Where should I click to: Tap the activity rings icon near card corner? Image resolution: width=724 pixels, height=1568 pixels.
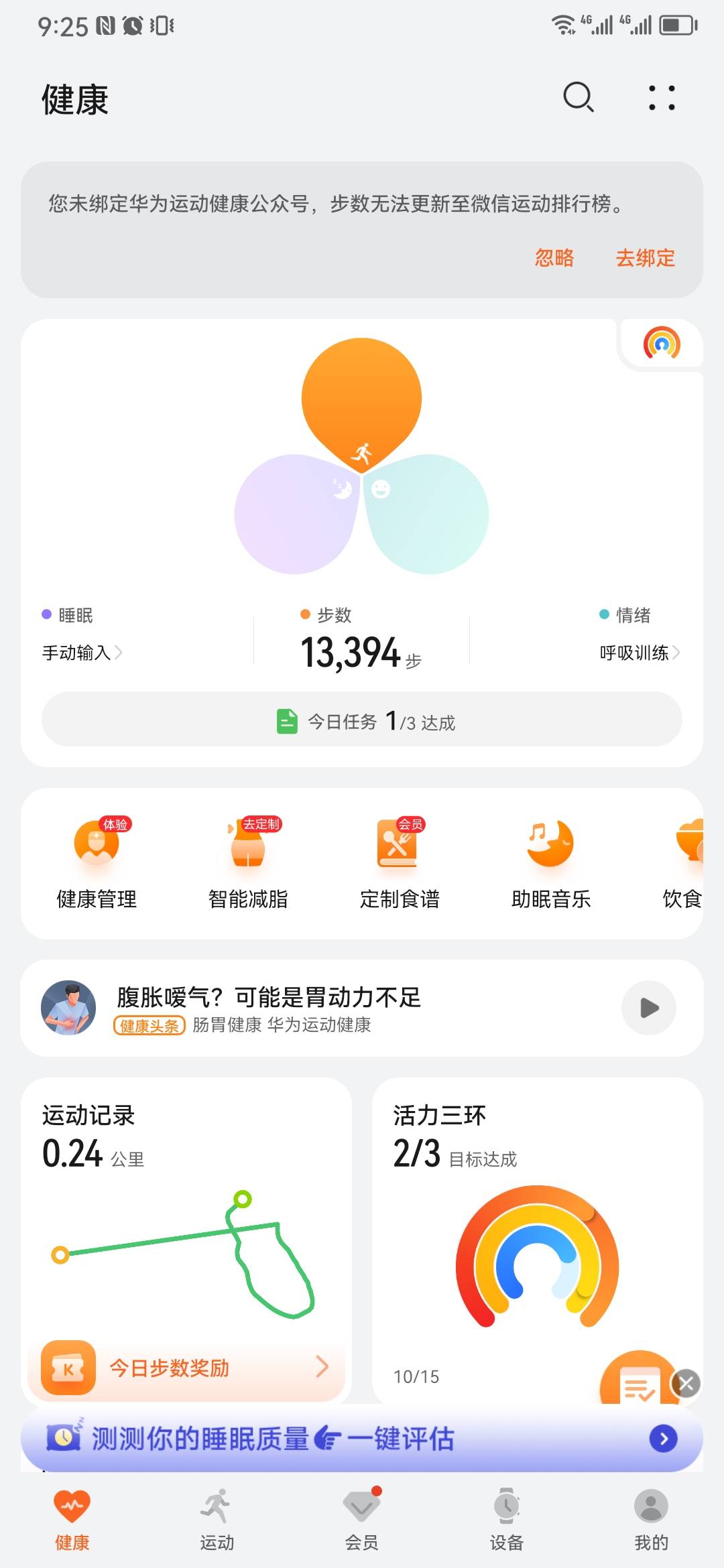662,343
